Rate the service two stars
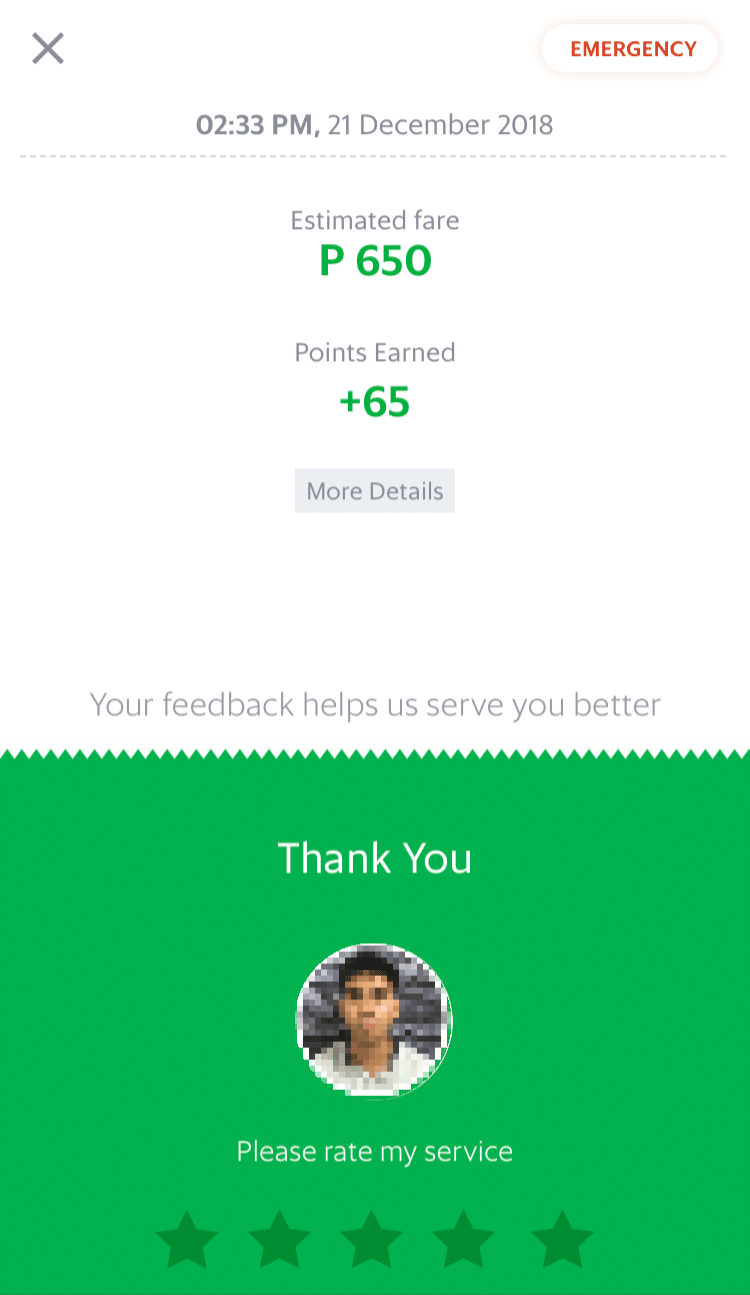Screen dimensions: 750x1295 click(x=280, y=1240)
